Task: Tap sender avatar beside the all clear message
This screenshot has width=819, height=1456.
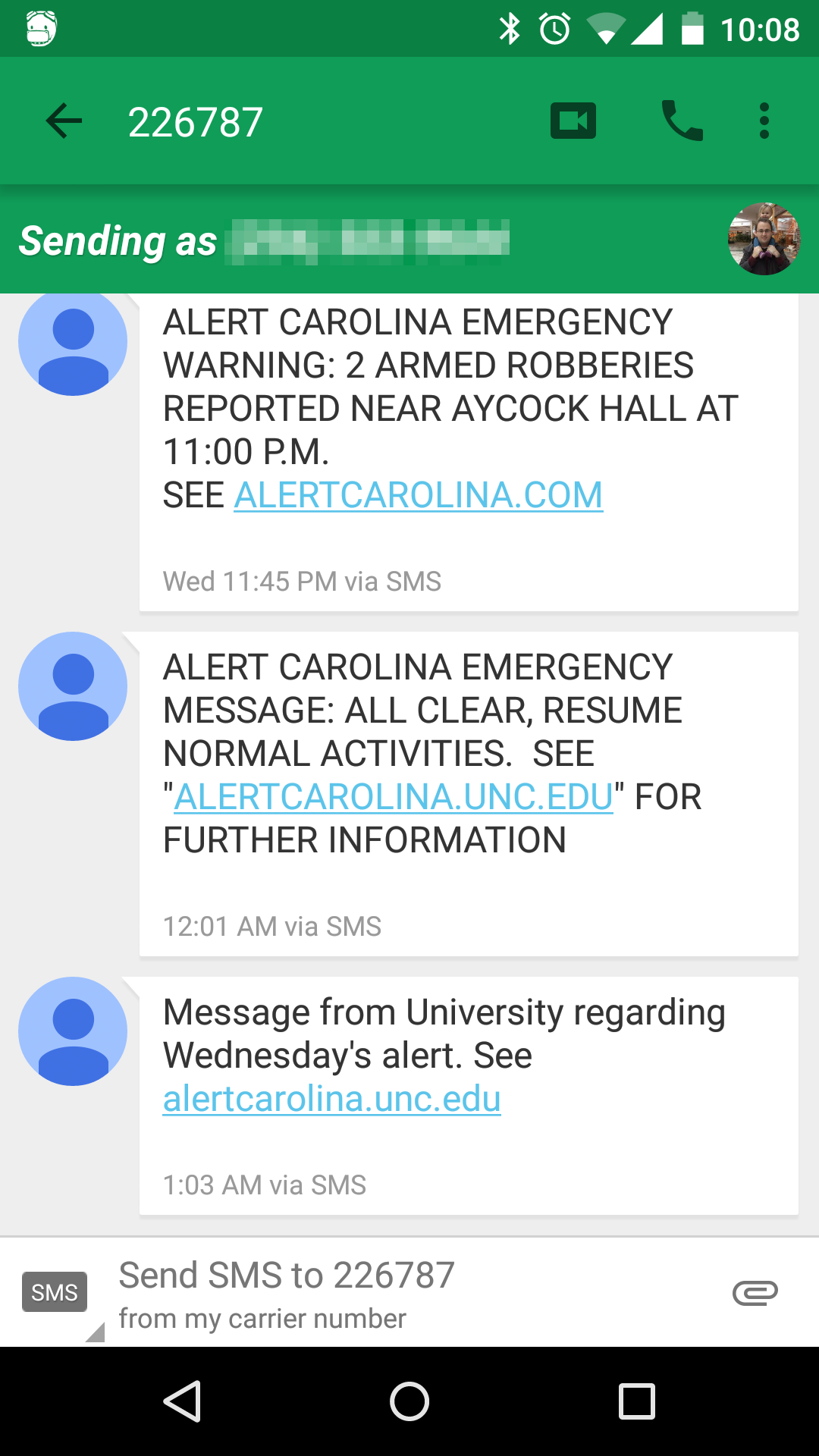Action: click(x=73, y=686)
